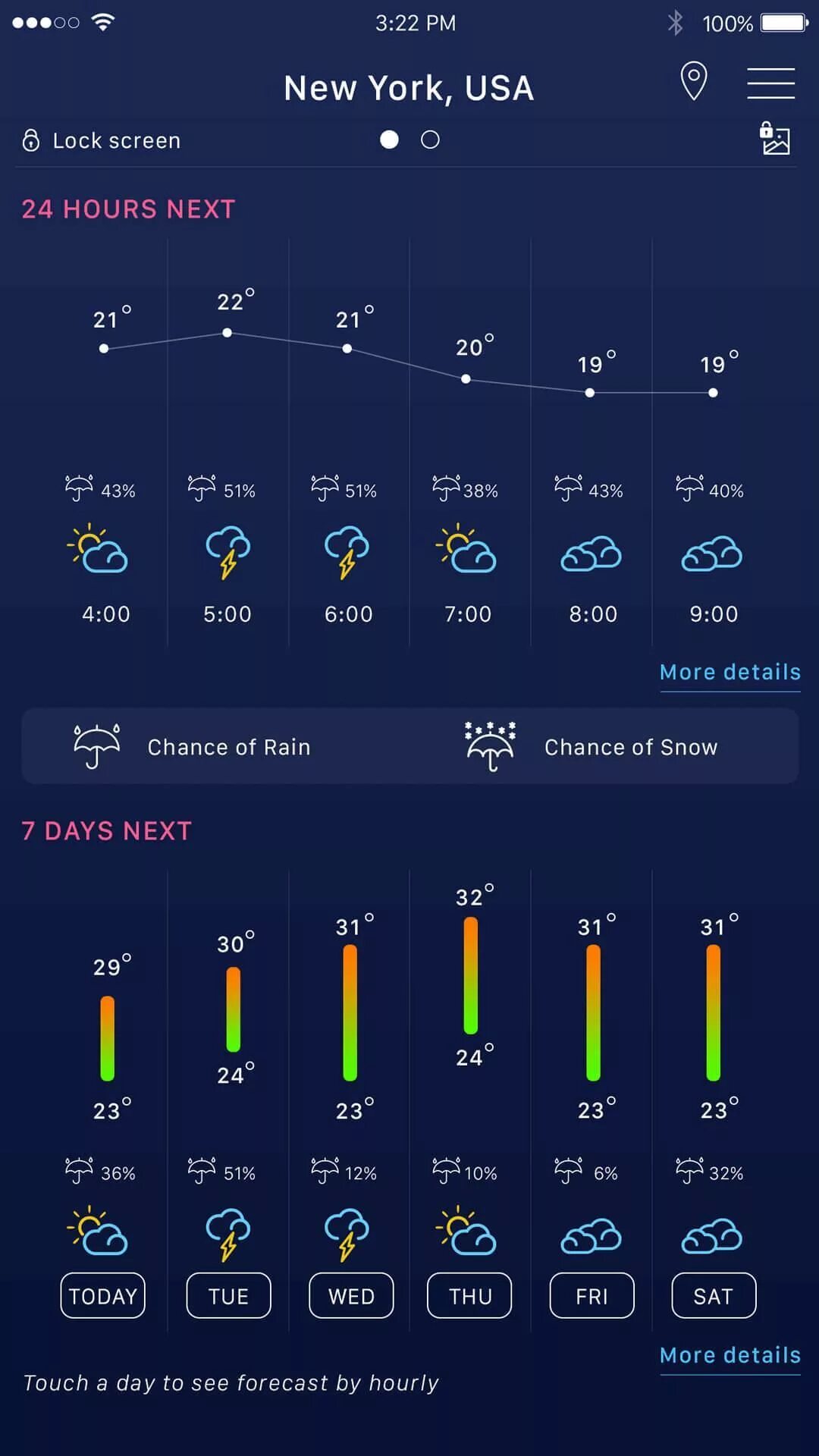Image resolution: width=819 pixels, height=1456 pixels.
Task: Open More details under 24 Hours Next
Action: pos(730,673)
